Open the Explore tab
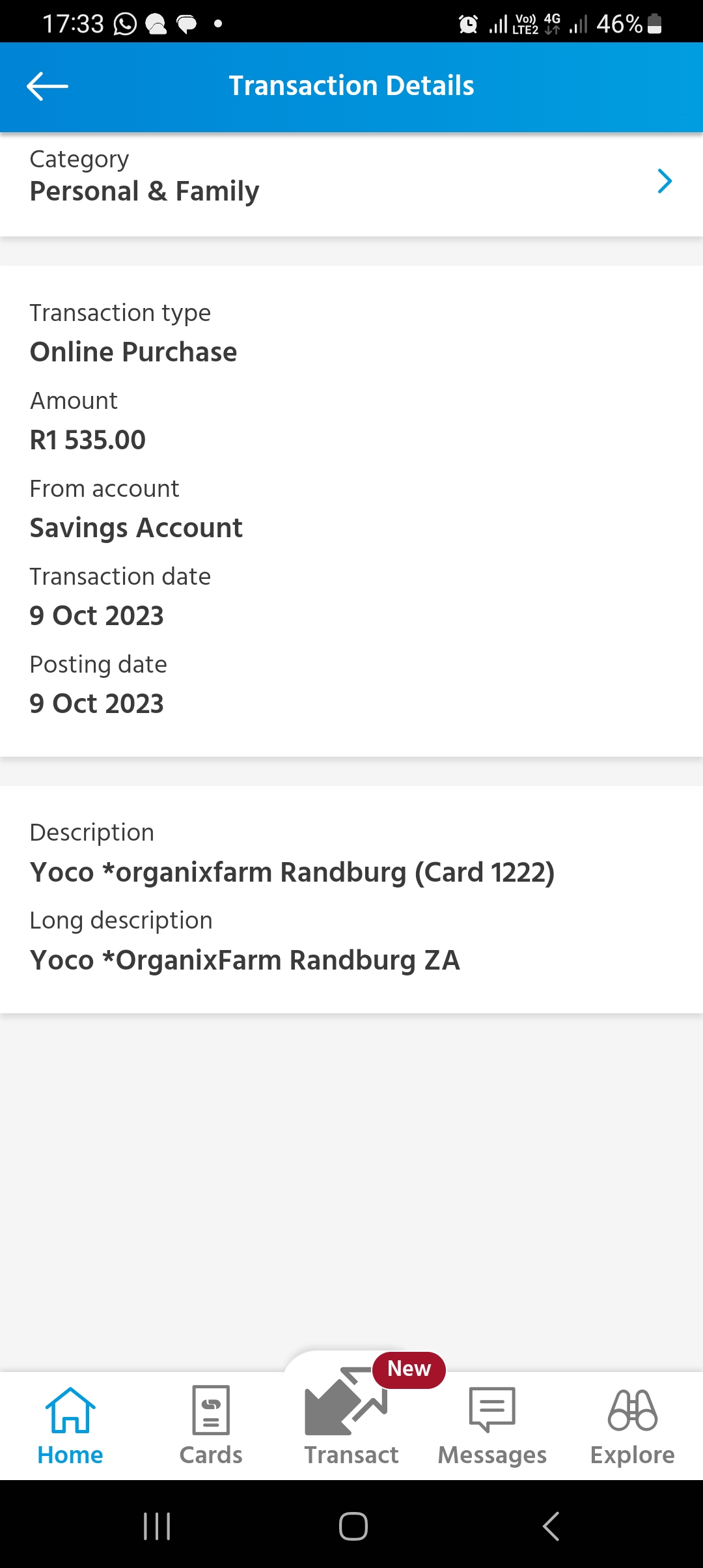 633,1426
